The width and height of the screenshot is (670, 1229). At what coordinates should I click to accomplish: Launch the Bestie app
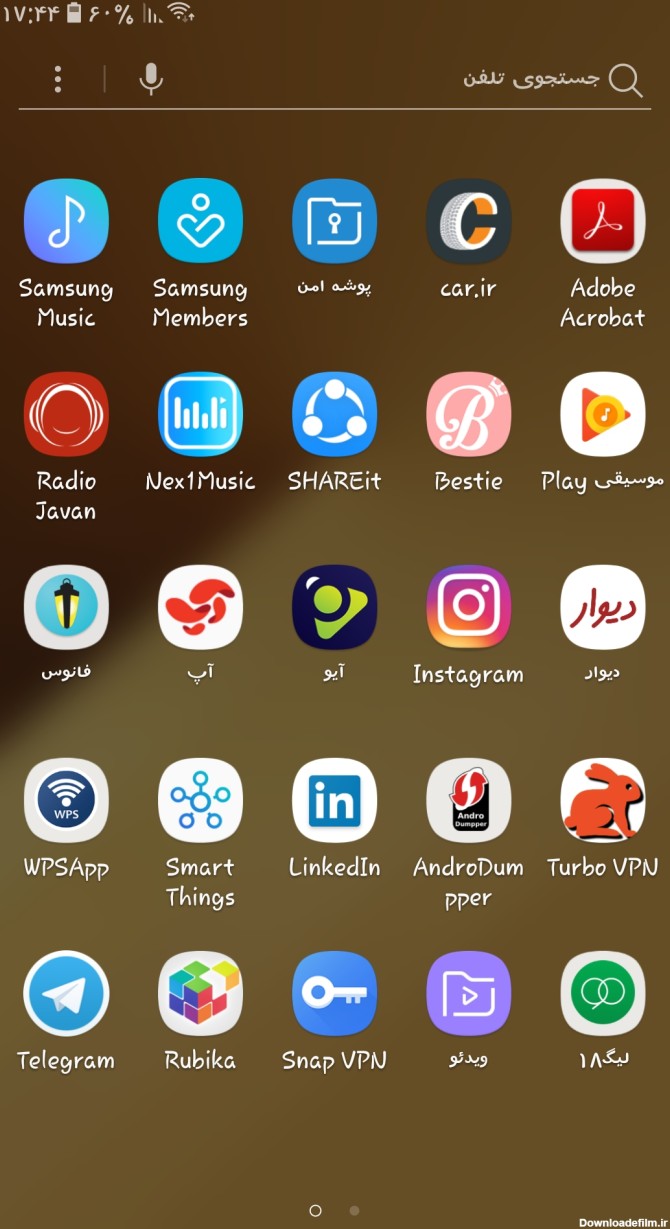tap(468, 415)
